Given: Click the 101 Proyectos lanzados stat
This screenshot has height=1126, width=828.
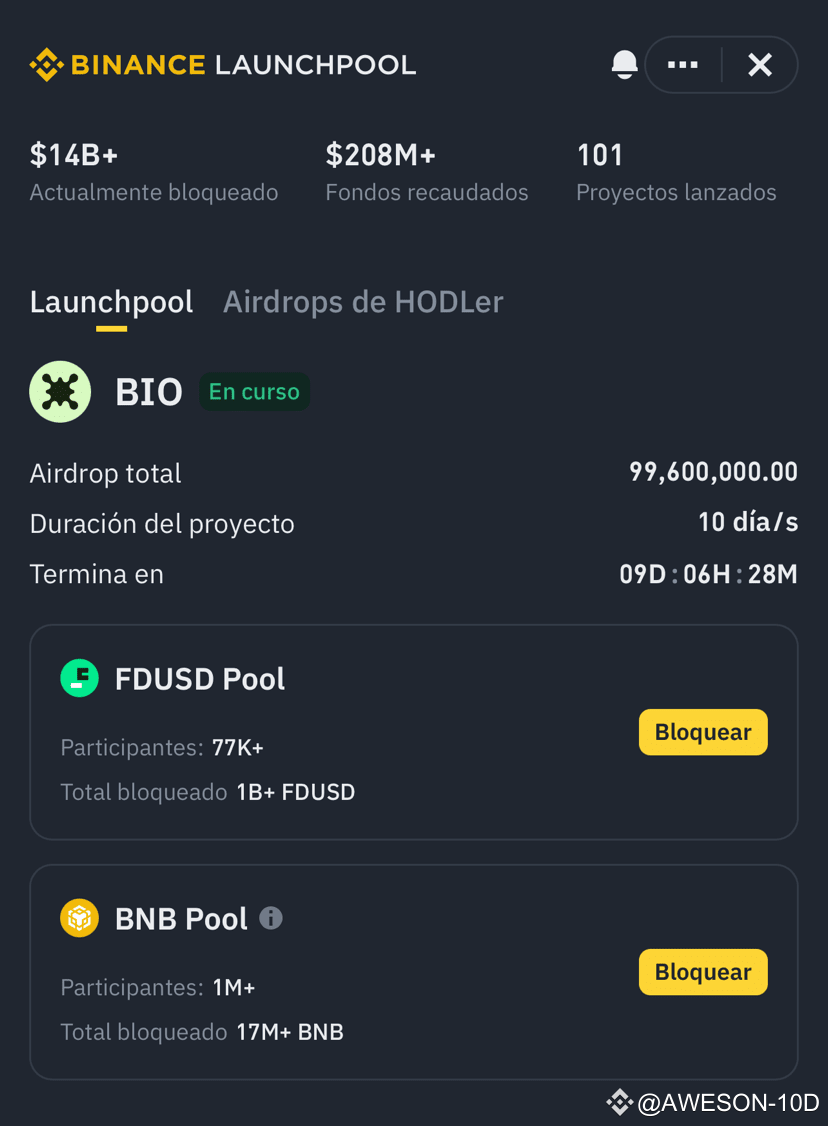Looking at the screenshot, I should (x=676, y=172).
